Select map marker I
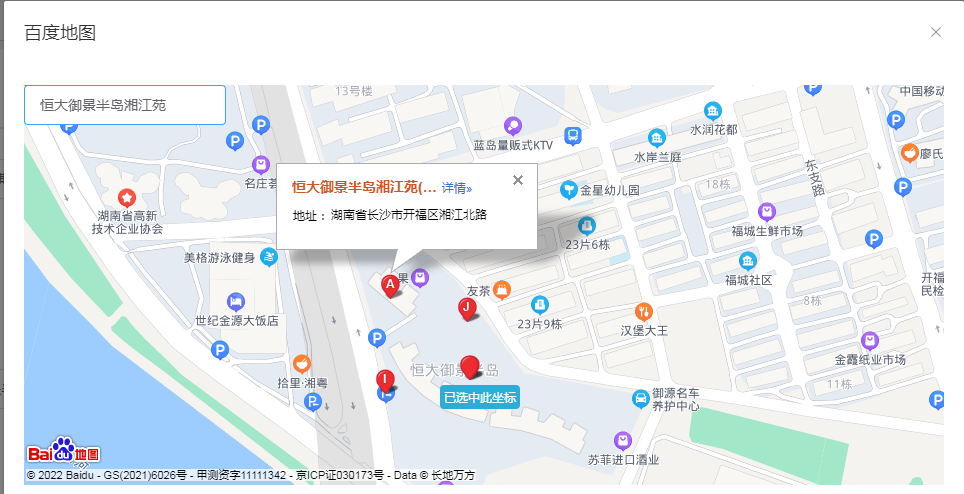 pos(384,380)
